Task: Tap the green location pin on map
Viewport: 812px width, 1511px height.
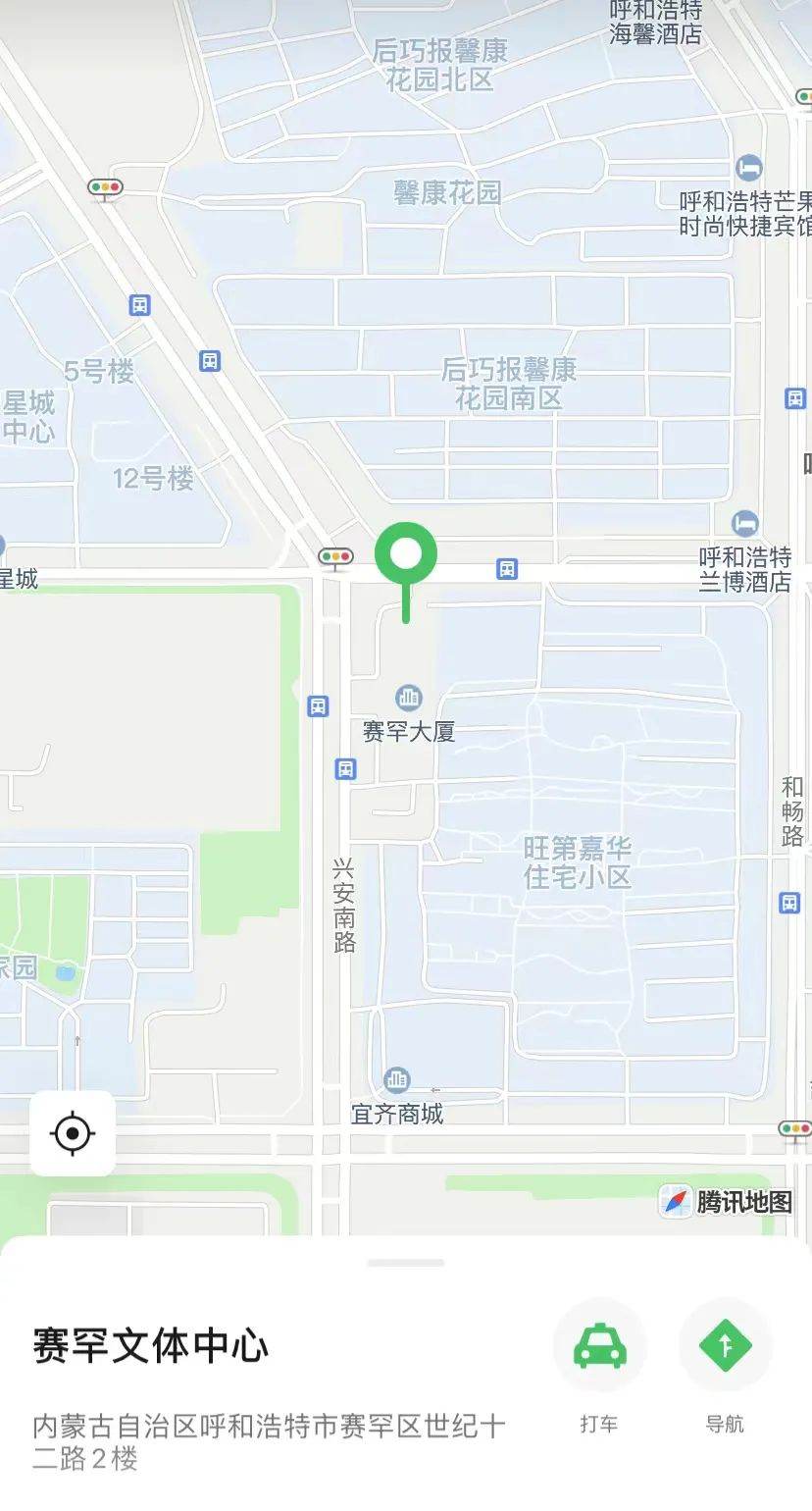Action: (x=405, y=556)
